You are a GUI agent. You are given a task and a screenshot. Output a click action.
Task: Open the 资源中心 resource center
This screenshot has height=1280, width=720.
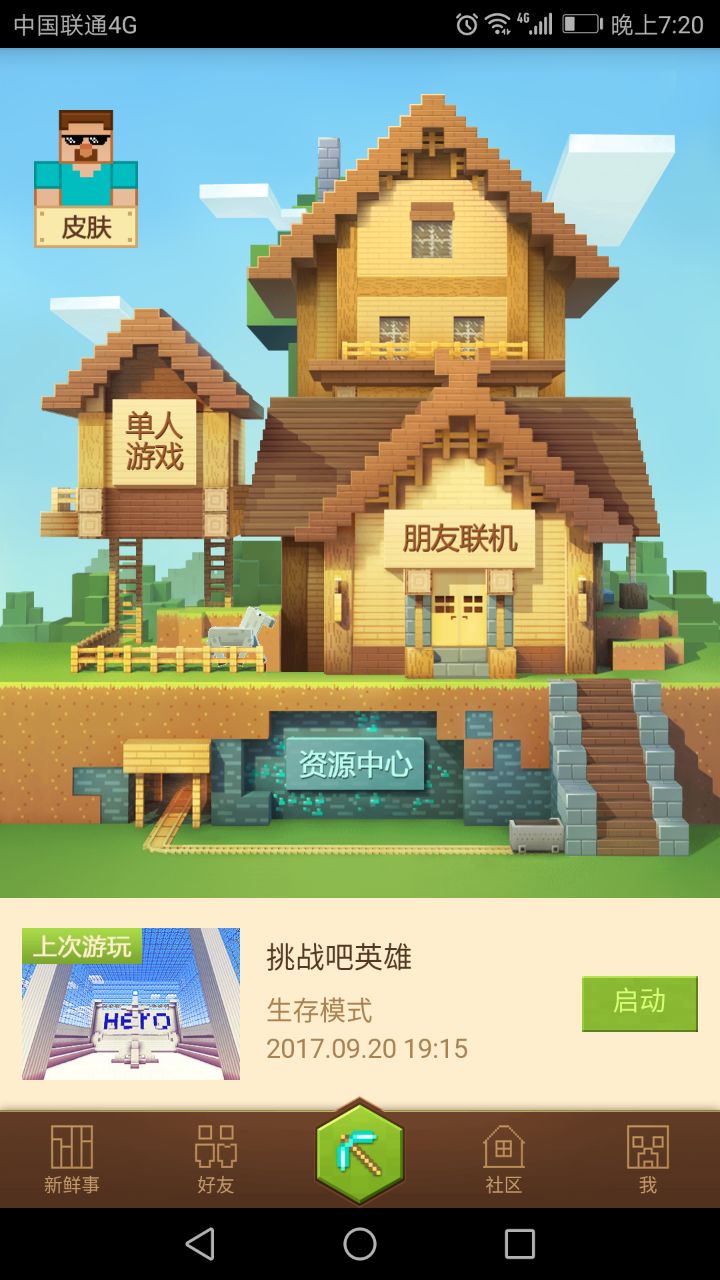(355, 765)
